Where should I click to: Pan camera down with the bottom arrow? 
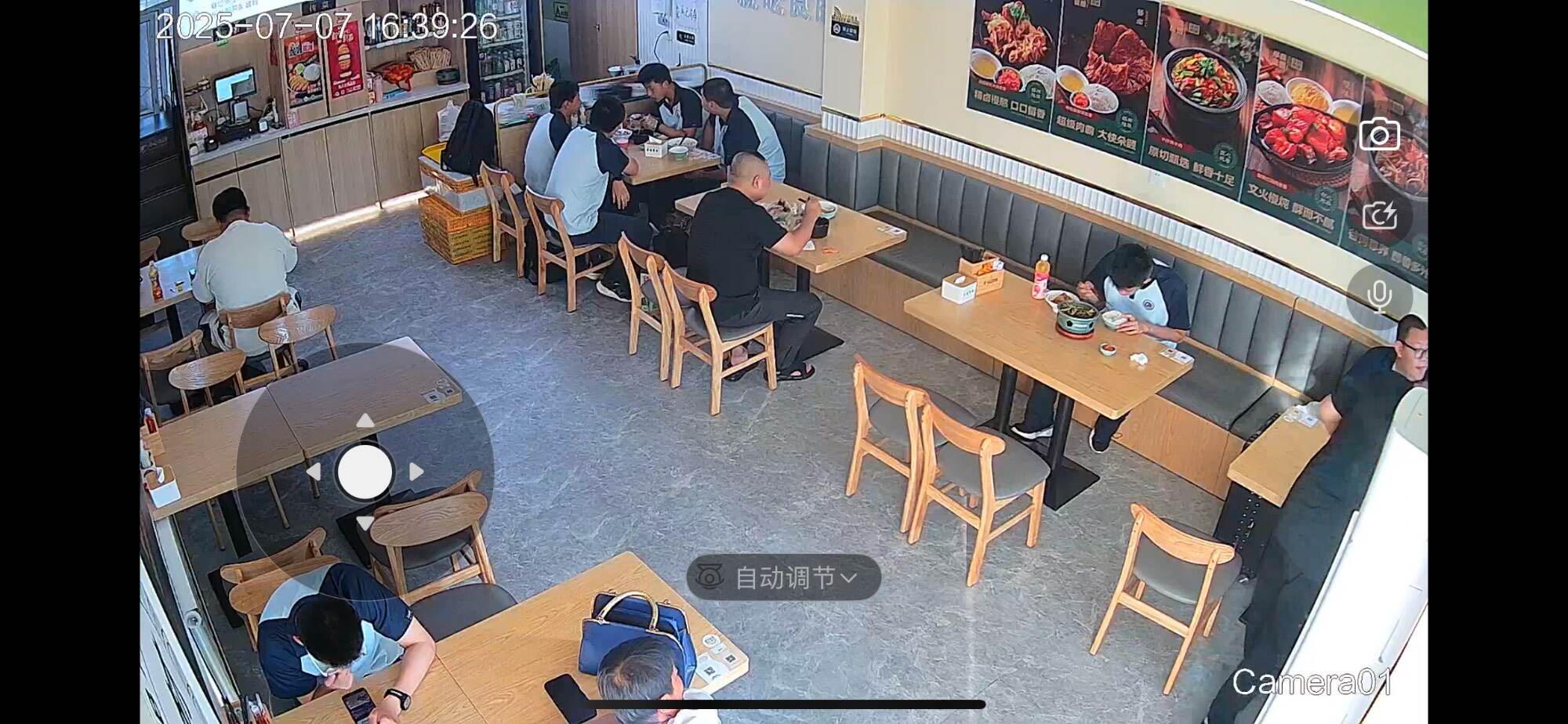pyautogui.click(x=365, y=523)
